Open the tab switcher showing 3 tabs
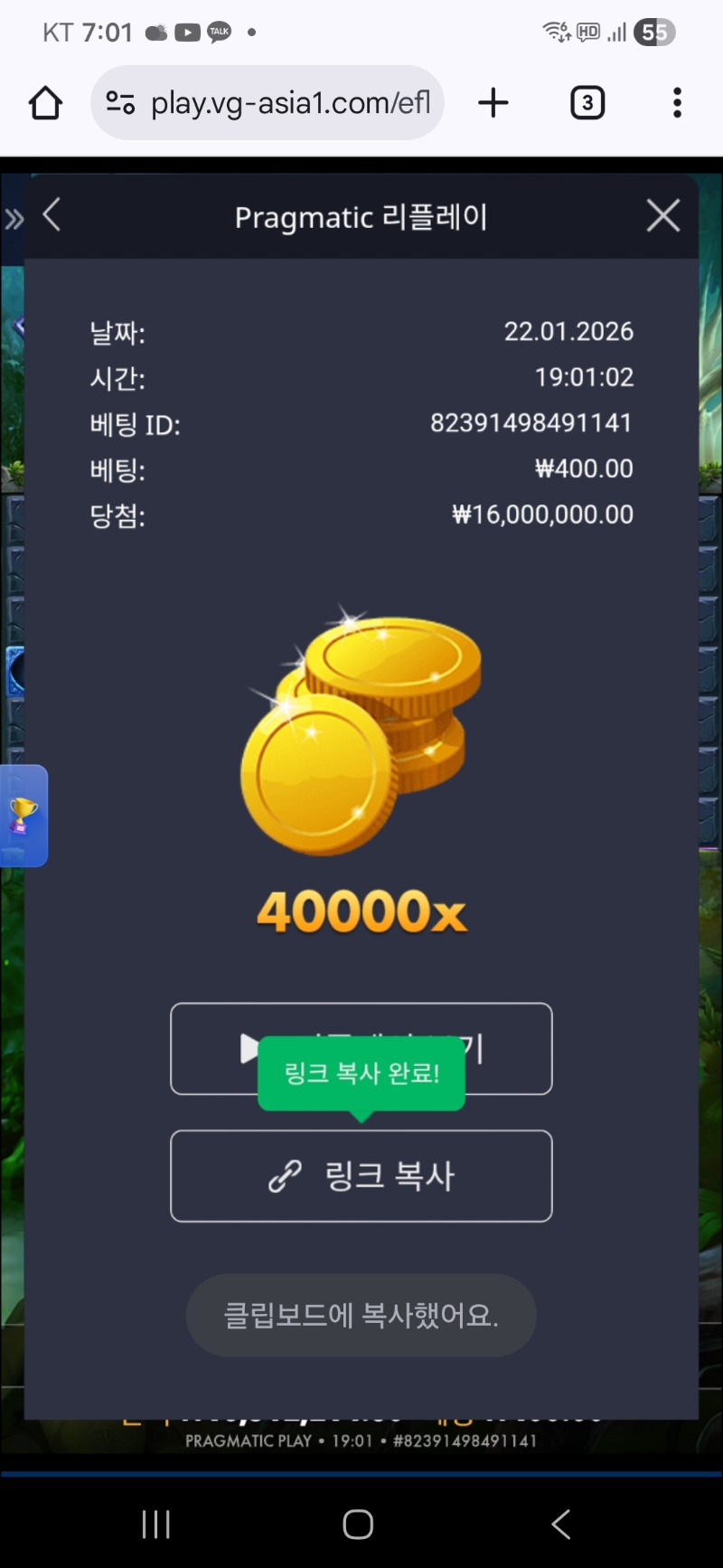 point(587,102)
